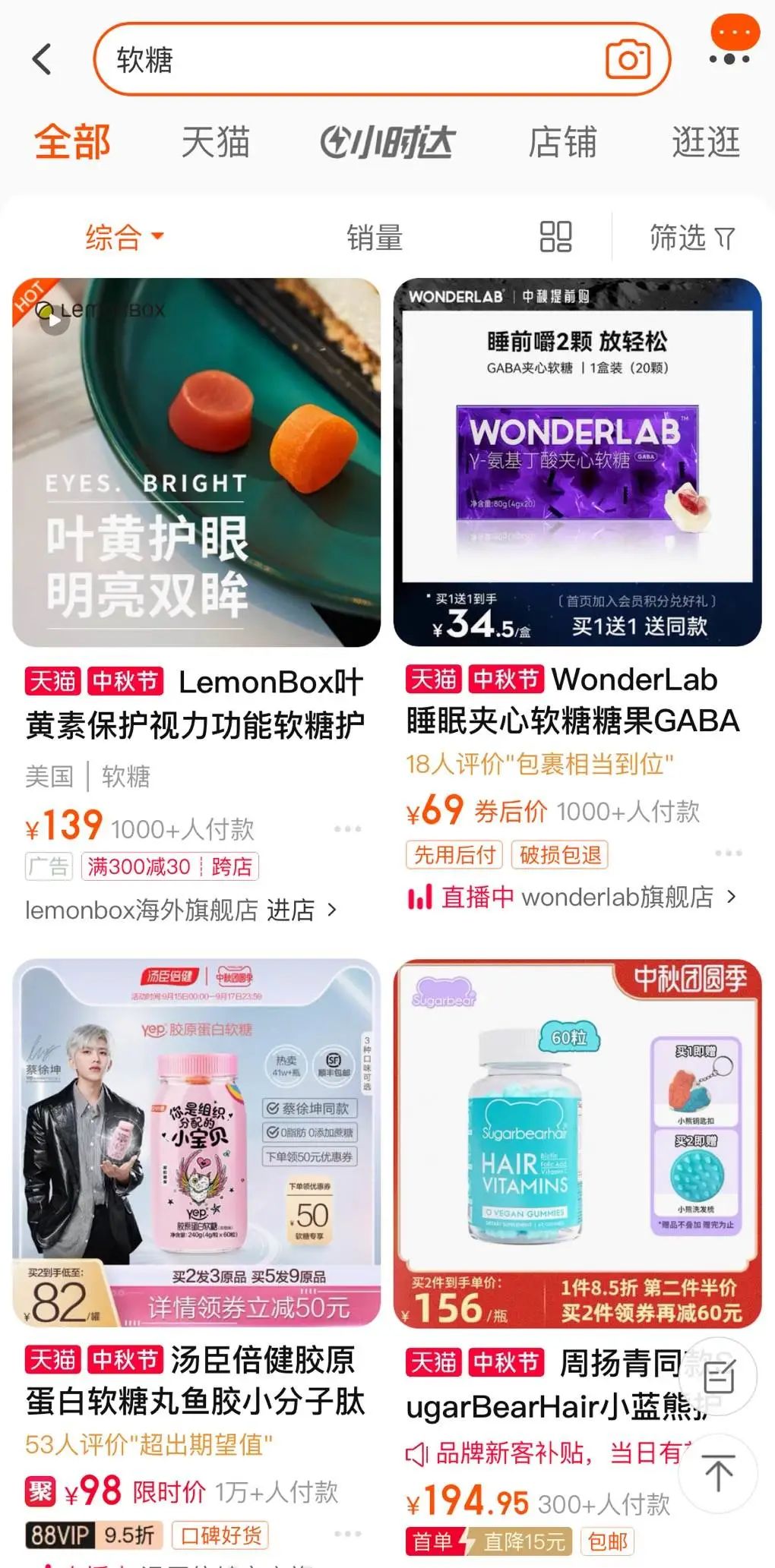Open the 汤臣倍健 collagen gummies product
The width and height of the screenshot is (775, 1568).
(x=196, y=1143)
